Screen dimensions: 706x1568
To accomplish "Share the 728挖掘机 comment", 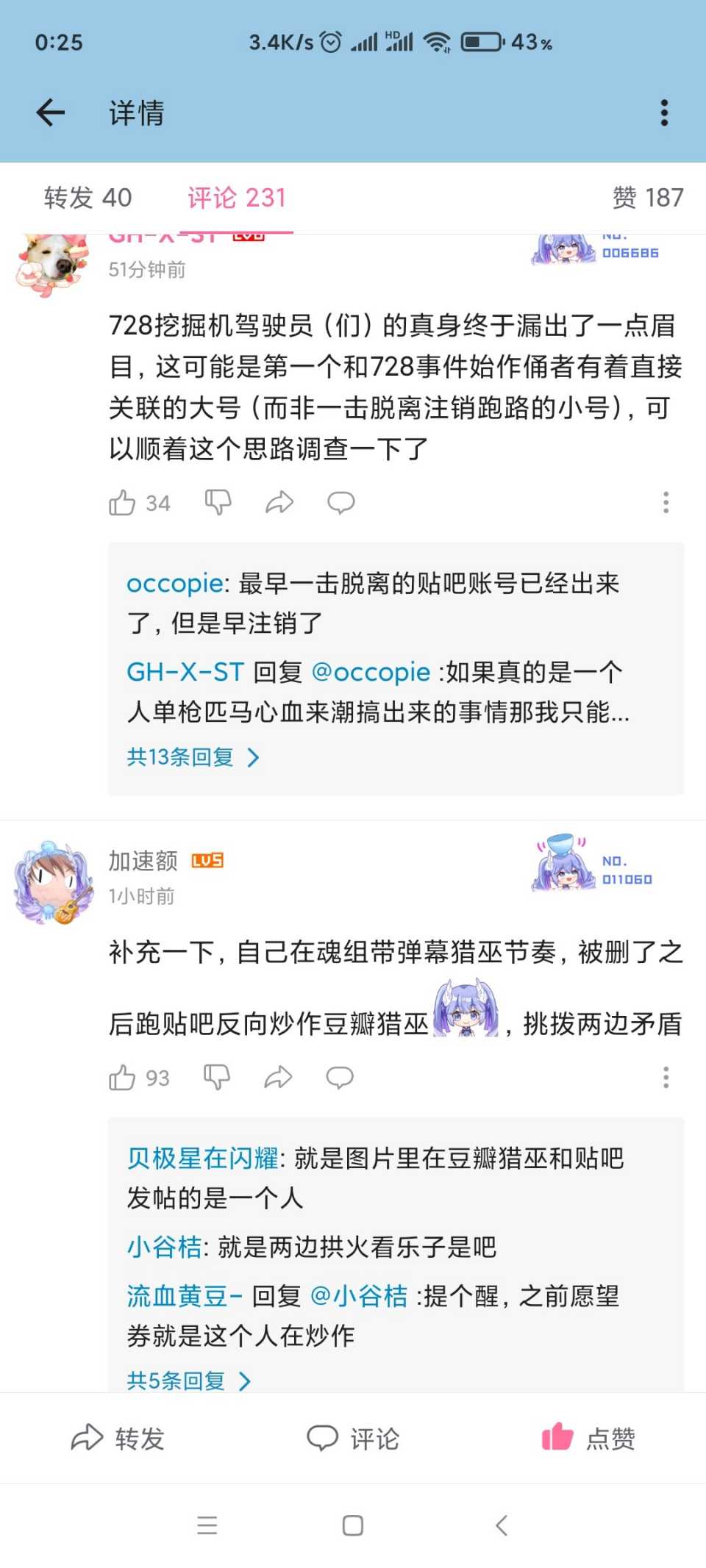I will click(x=279, y=503).
